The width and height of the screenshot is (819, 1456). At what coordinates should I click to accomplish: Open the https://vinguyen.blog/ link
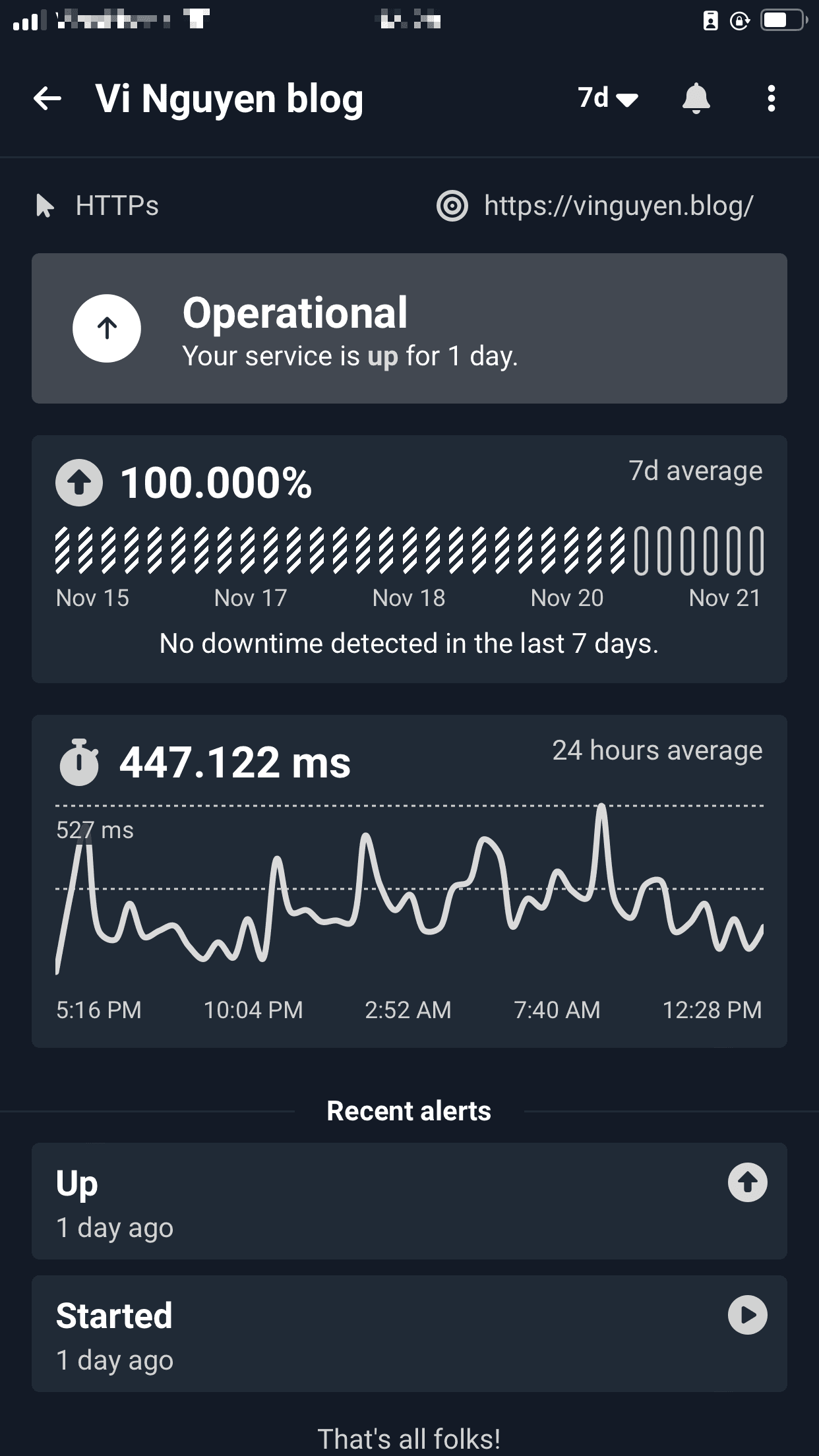click(x=617, y=206)
